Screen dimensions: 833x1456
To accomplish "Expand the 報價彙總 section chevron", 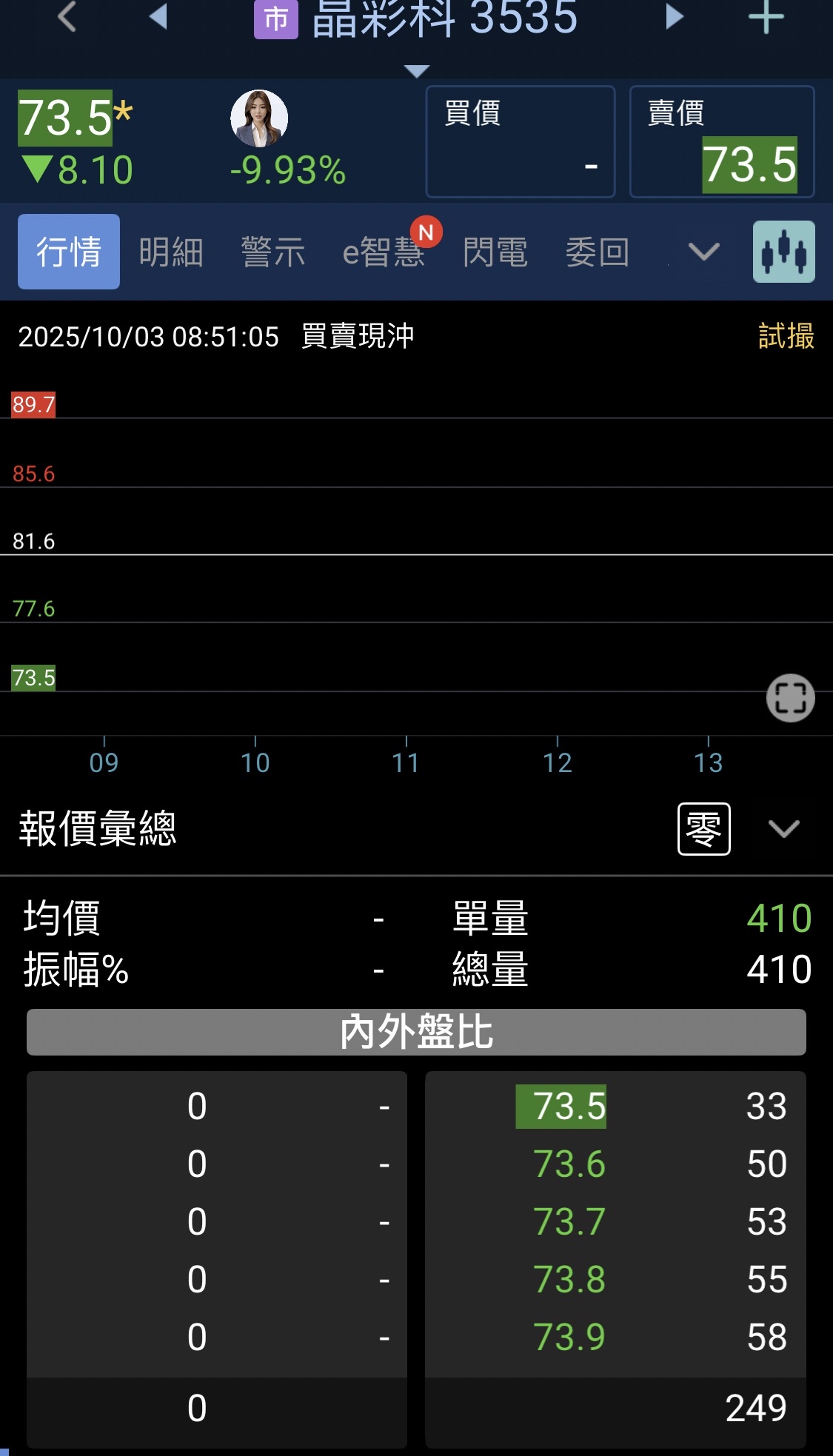I will pyautogui.click(x=784, y=829).
